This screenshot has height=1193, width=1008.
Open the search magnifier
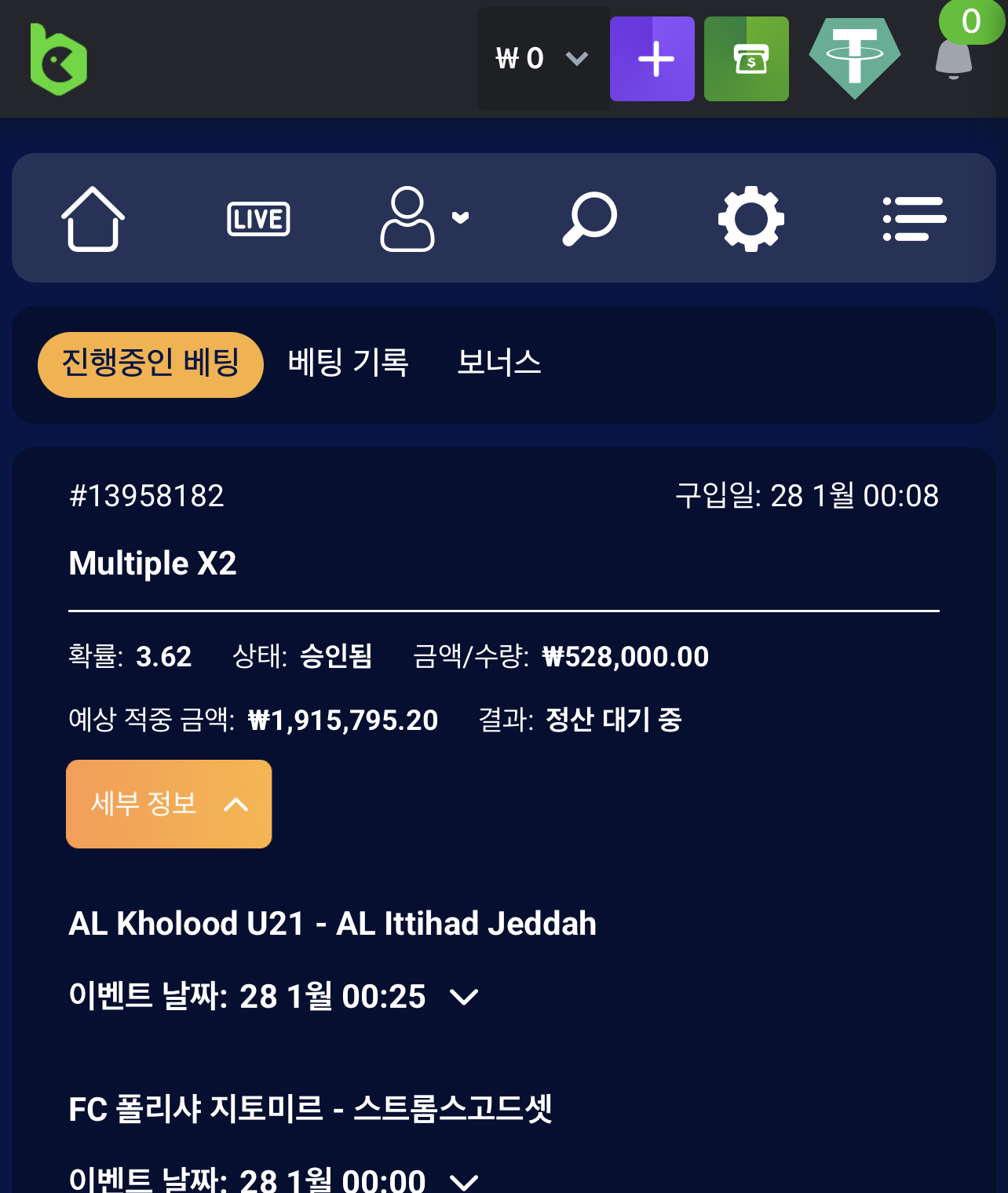[590, 219]
